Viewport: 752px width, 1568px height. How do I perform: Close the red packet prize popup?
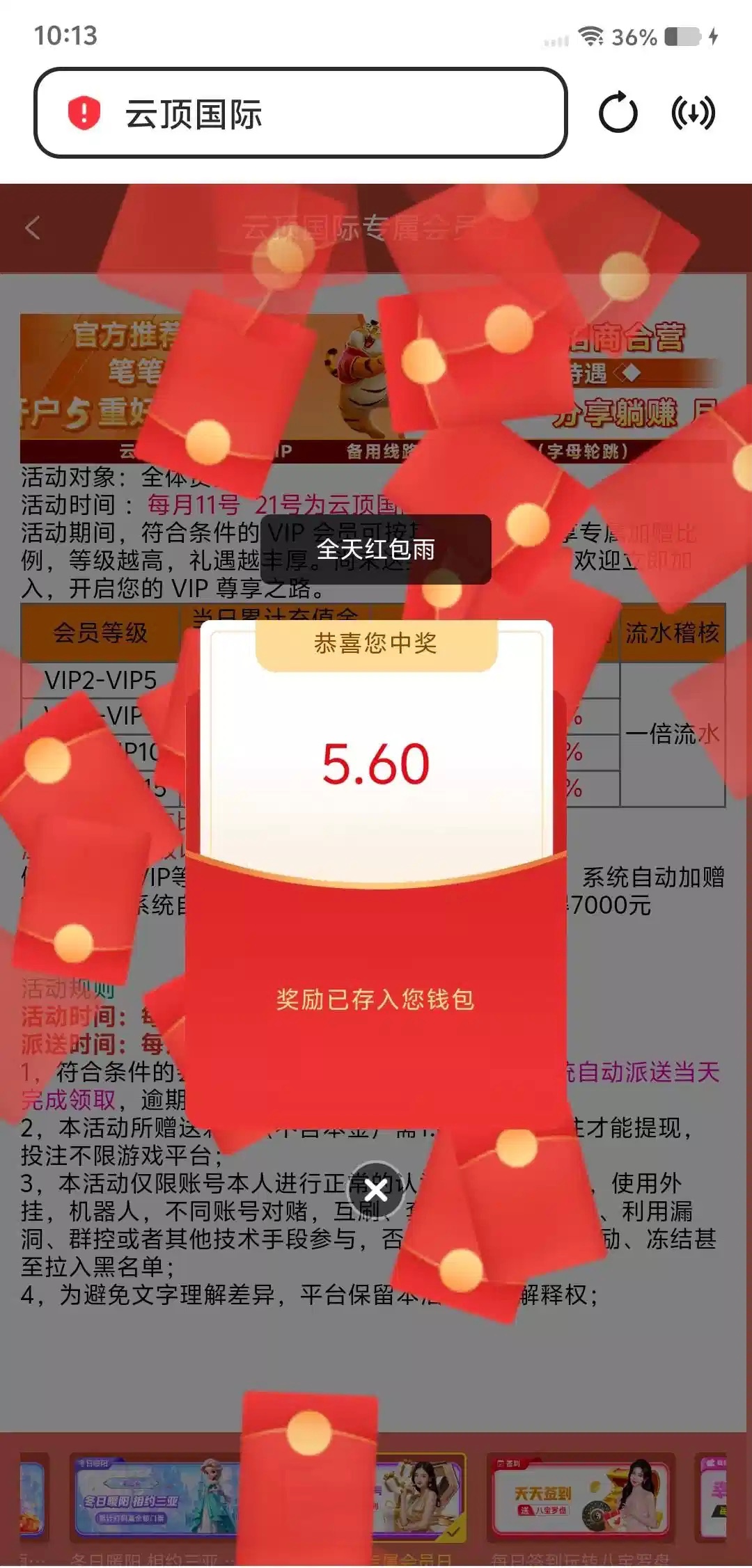pyautogui.click(x=376, y=1190)
